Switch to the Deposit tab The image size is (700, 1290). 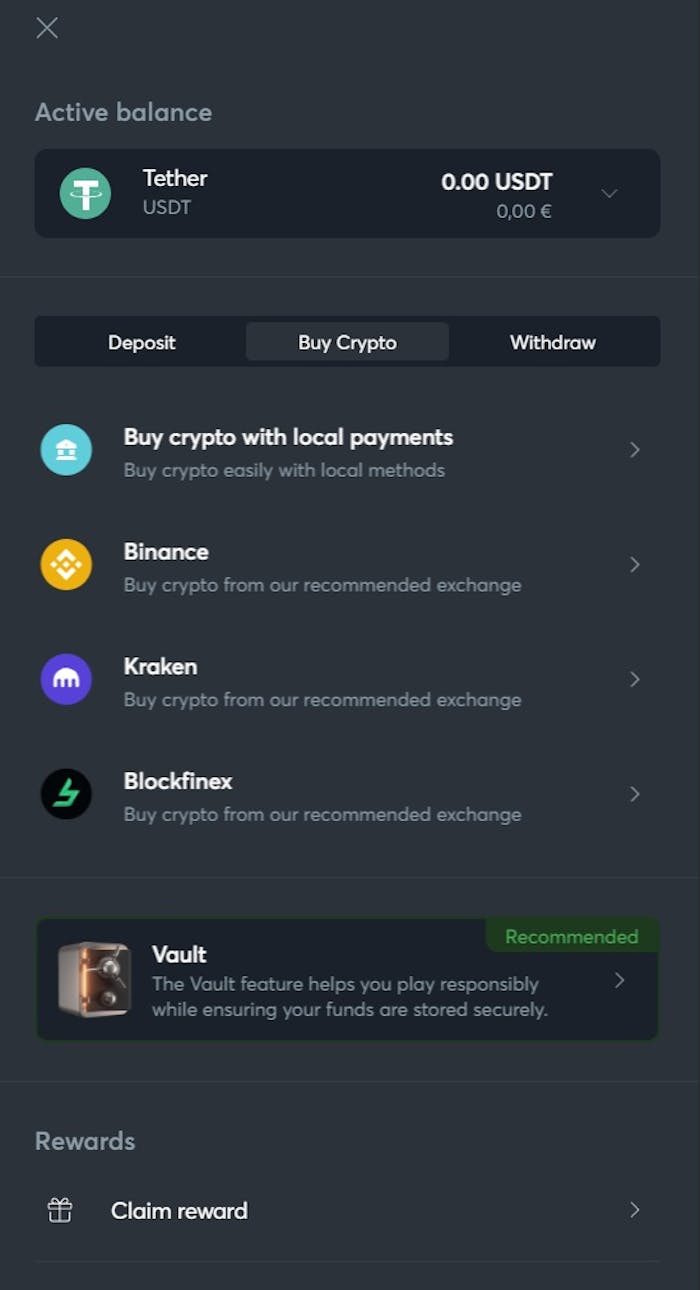tap(141, 342)
